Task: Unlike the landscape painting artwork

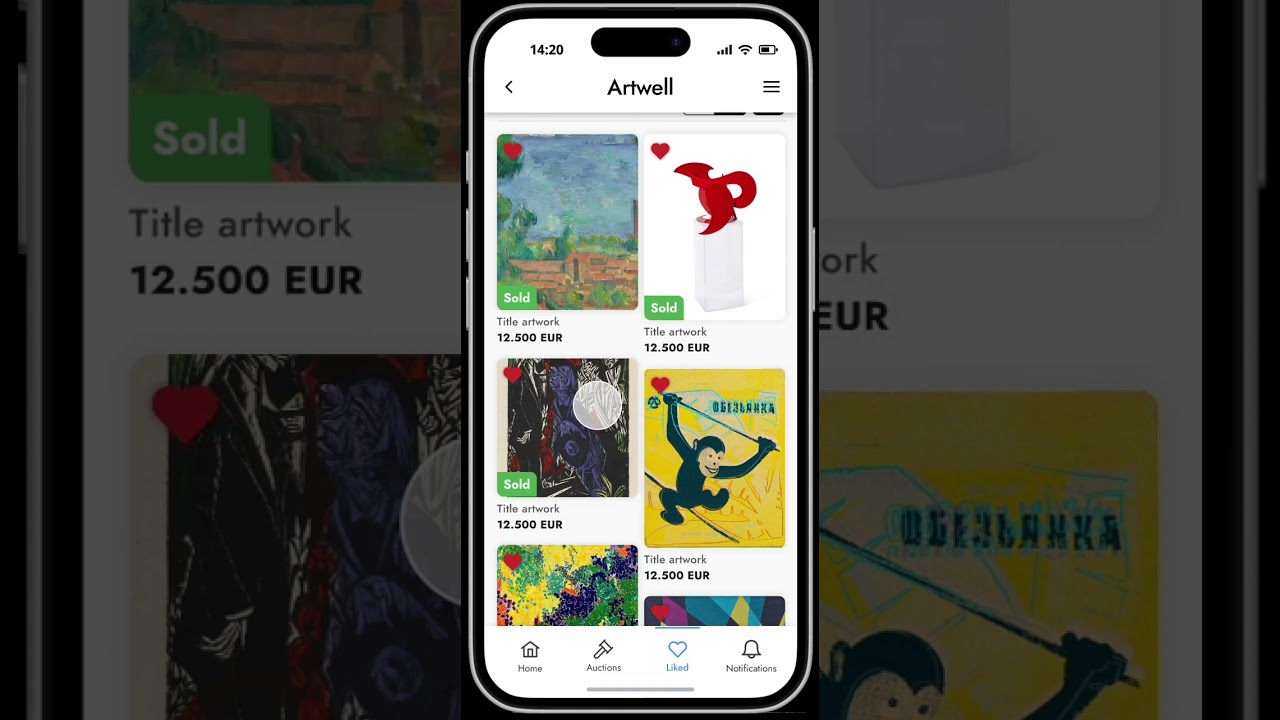Action: [513, 151]
